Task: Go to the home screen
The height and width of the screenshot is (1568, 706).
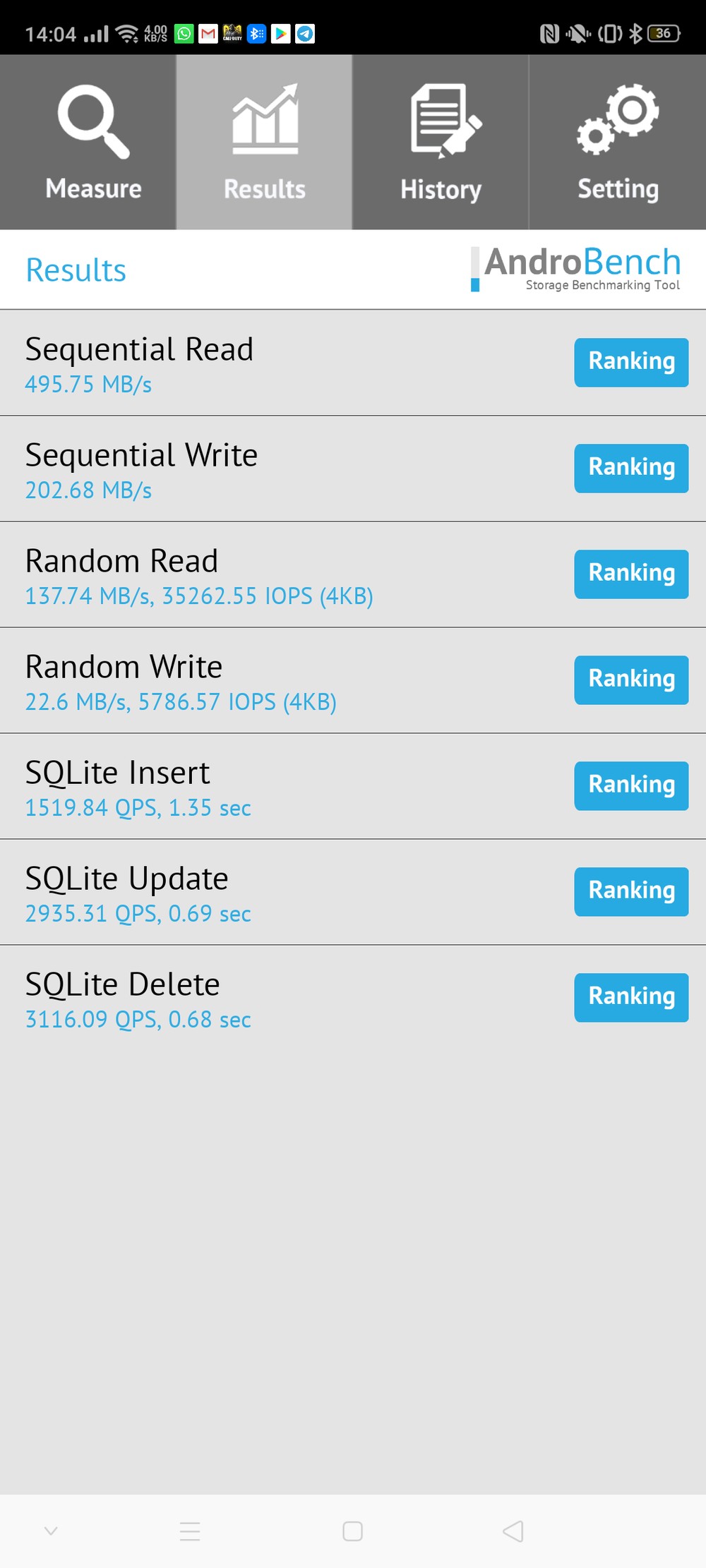Action: [352, 1531]
